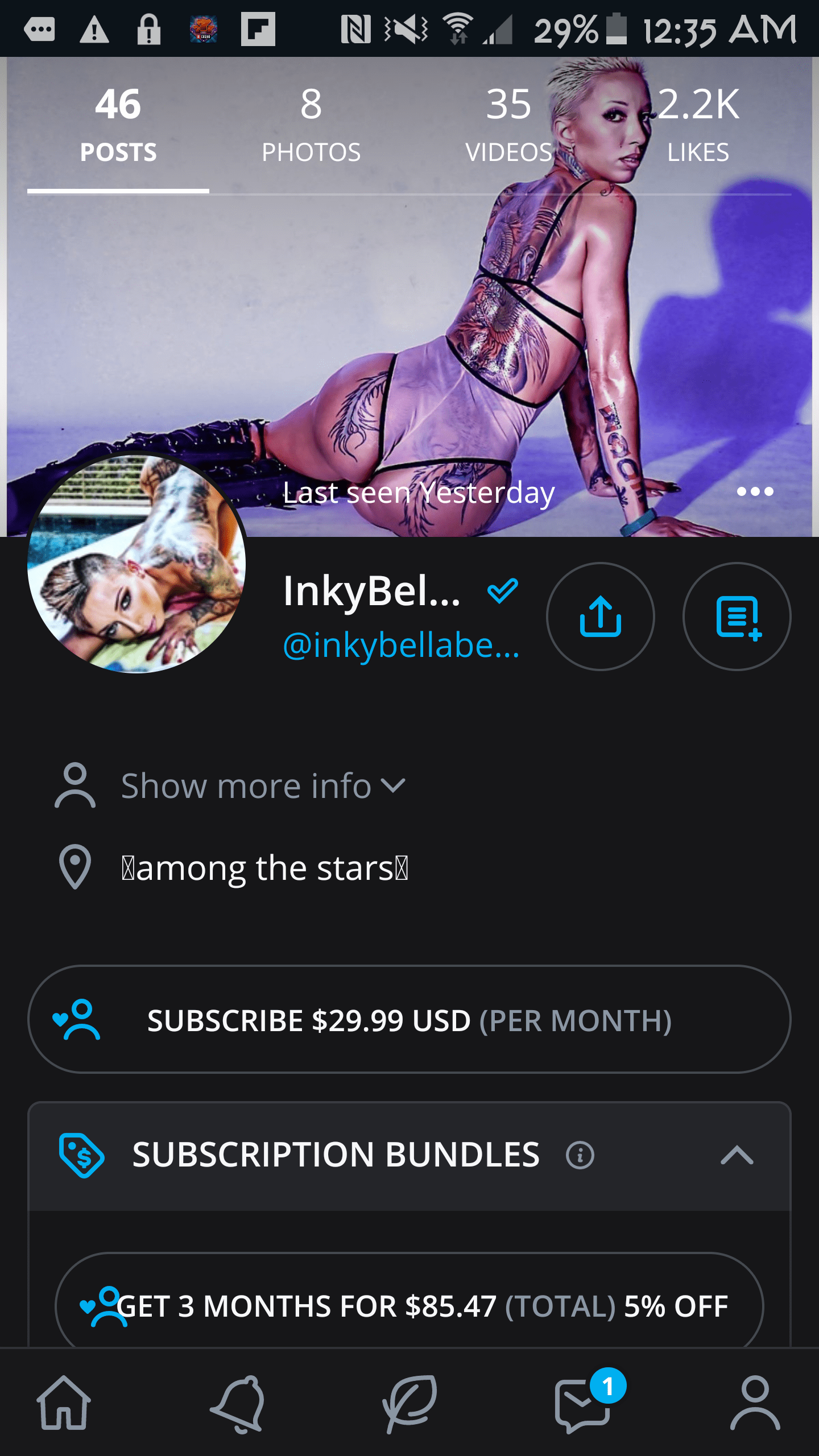
Task: Open the three-dot overflow menu
Action: pyautogui.click(x=755, y=491)
